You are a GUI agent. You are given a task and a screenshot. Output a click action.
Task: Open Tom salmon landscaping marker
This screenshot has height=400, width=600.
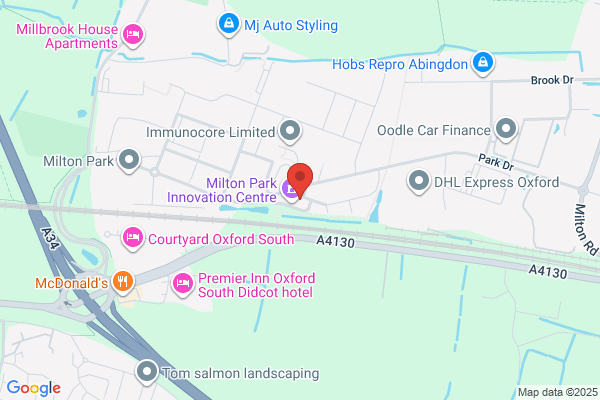[147, 372]
